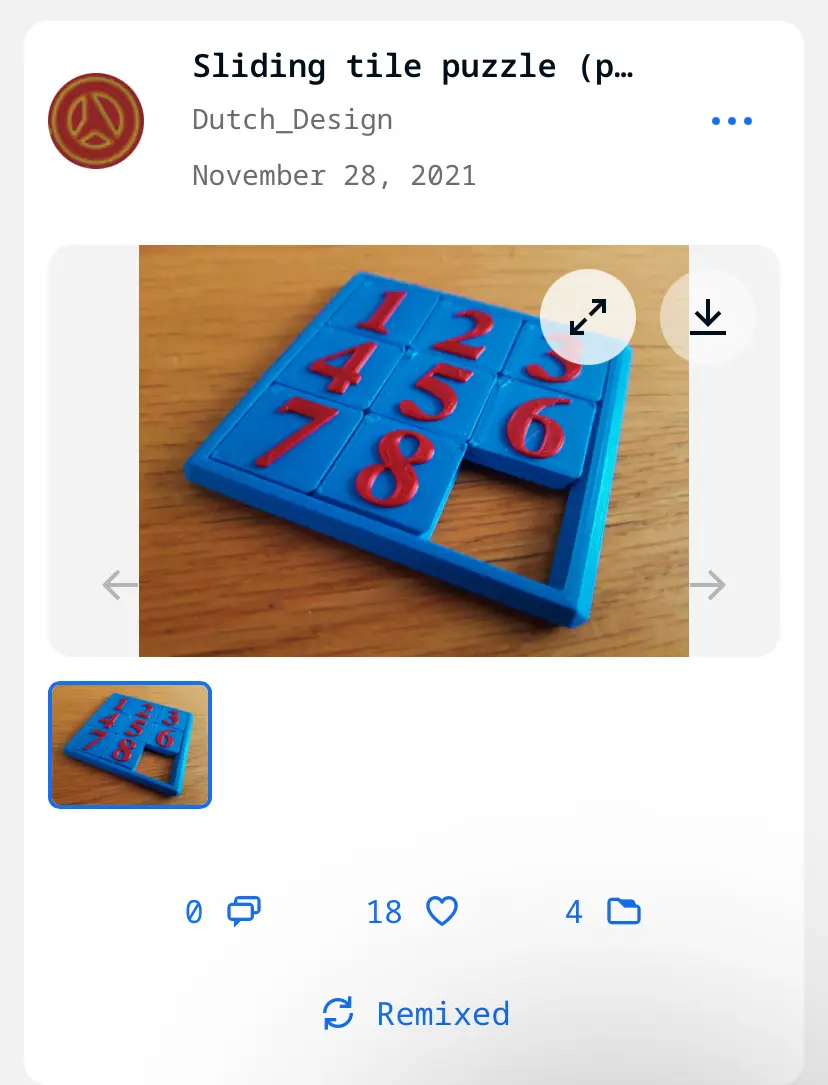Open Dutch_Design's profile avatar

tap(96, 121)
